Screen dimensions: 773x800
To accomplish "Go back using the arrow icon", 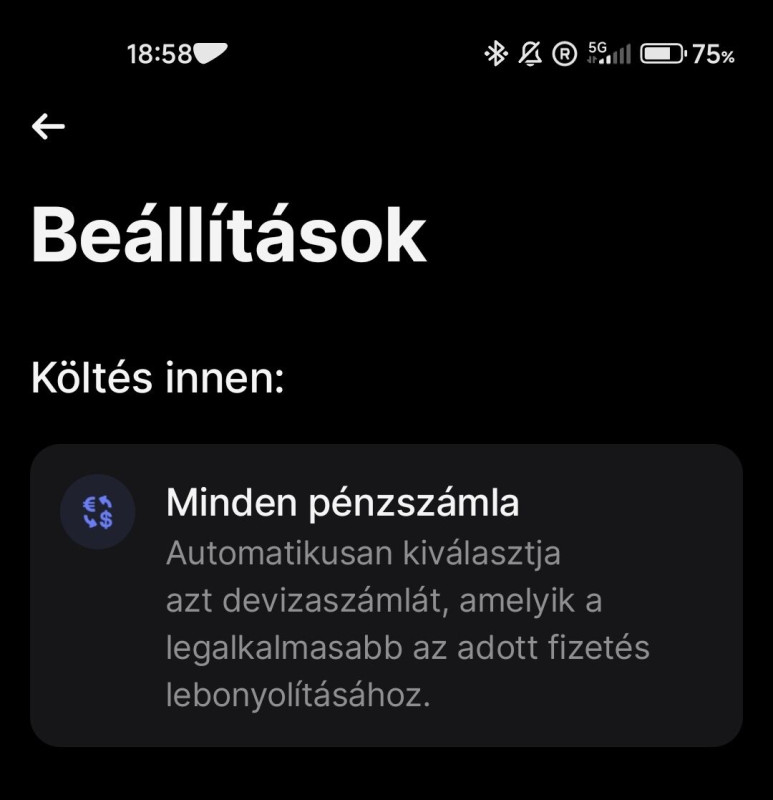I will [x=48, y=127].
